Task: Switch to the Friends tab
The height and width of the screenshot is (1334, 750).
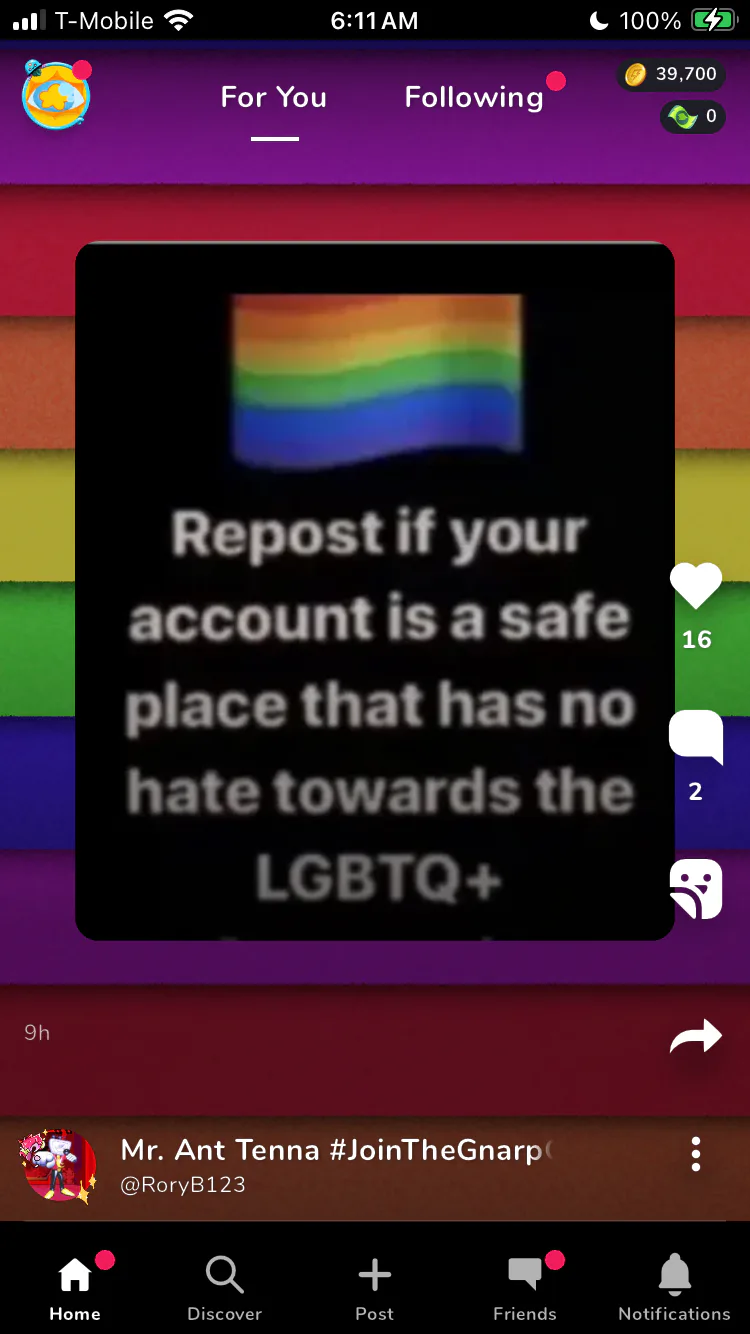Action: (x=525, y=1286)
